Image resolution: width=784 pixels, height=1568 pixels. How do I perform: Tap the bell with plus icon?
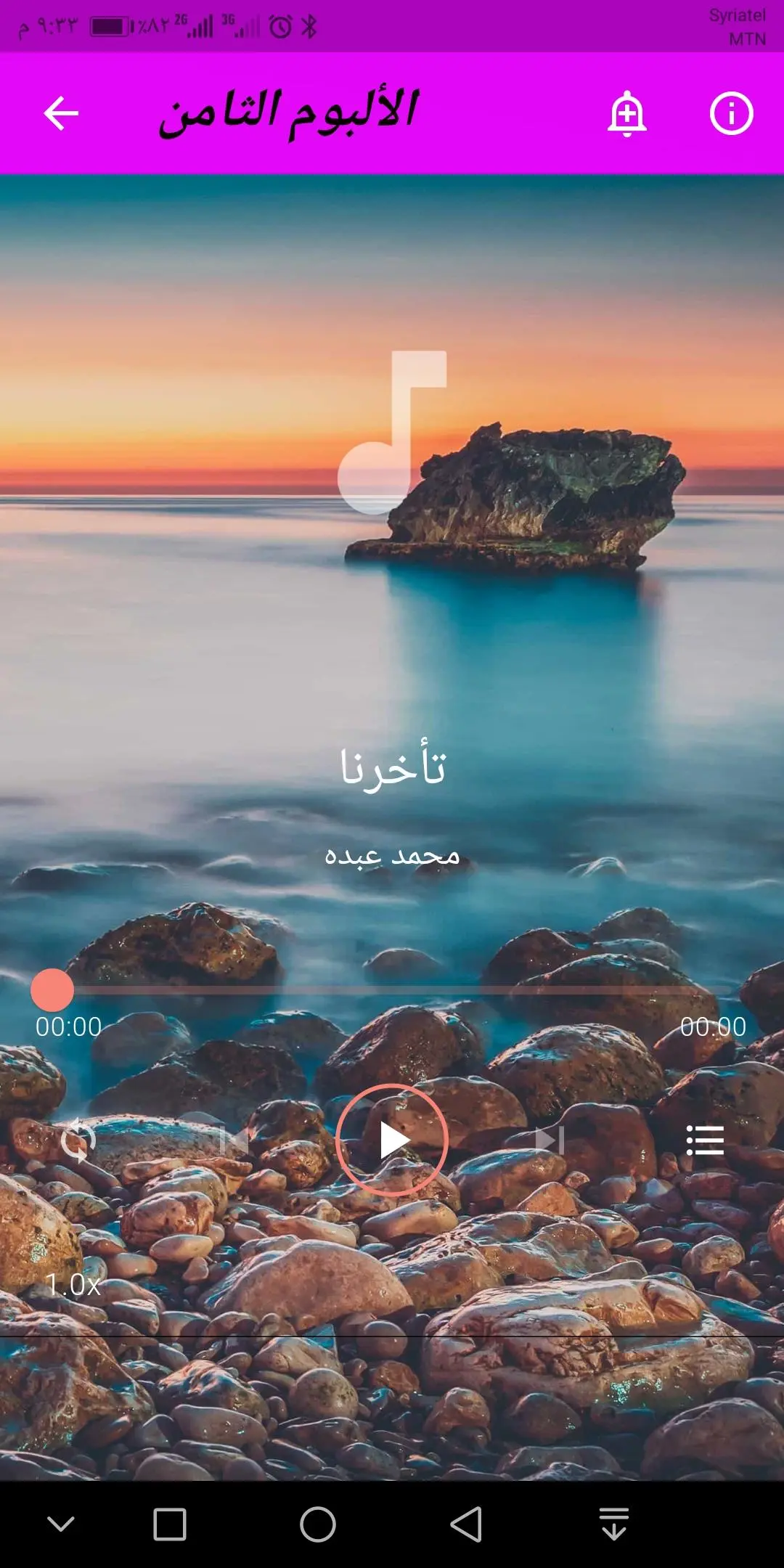[x=627, y=114]
